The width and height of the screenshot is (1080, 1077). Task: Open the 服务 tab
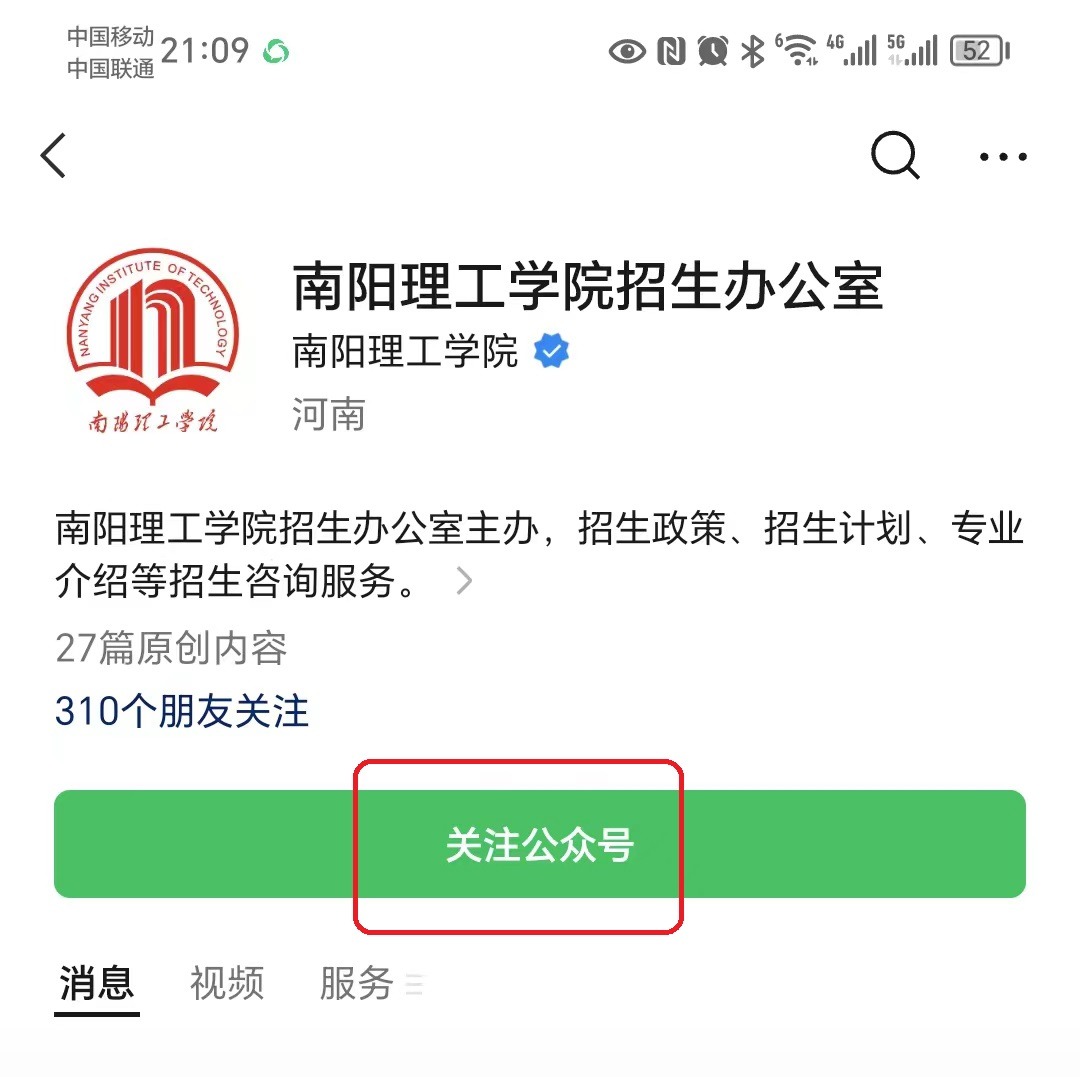click(357, 983)
